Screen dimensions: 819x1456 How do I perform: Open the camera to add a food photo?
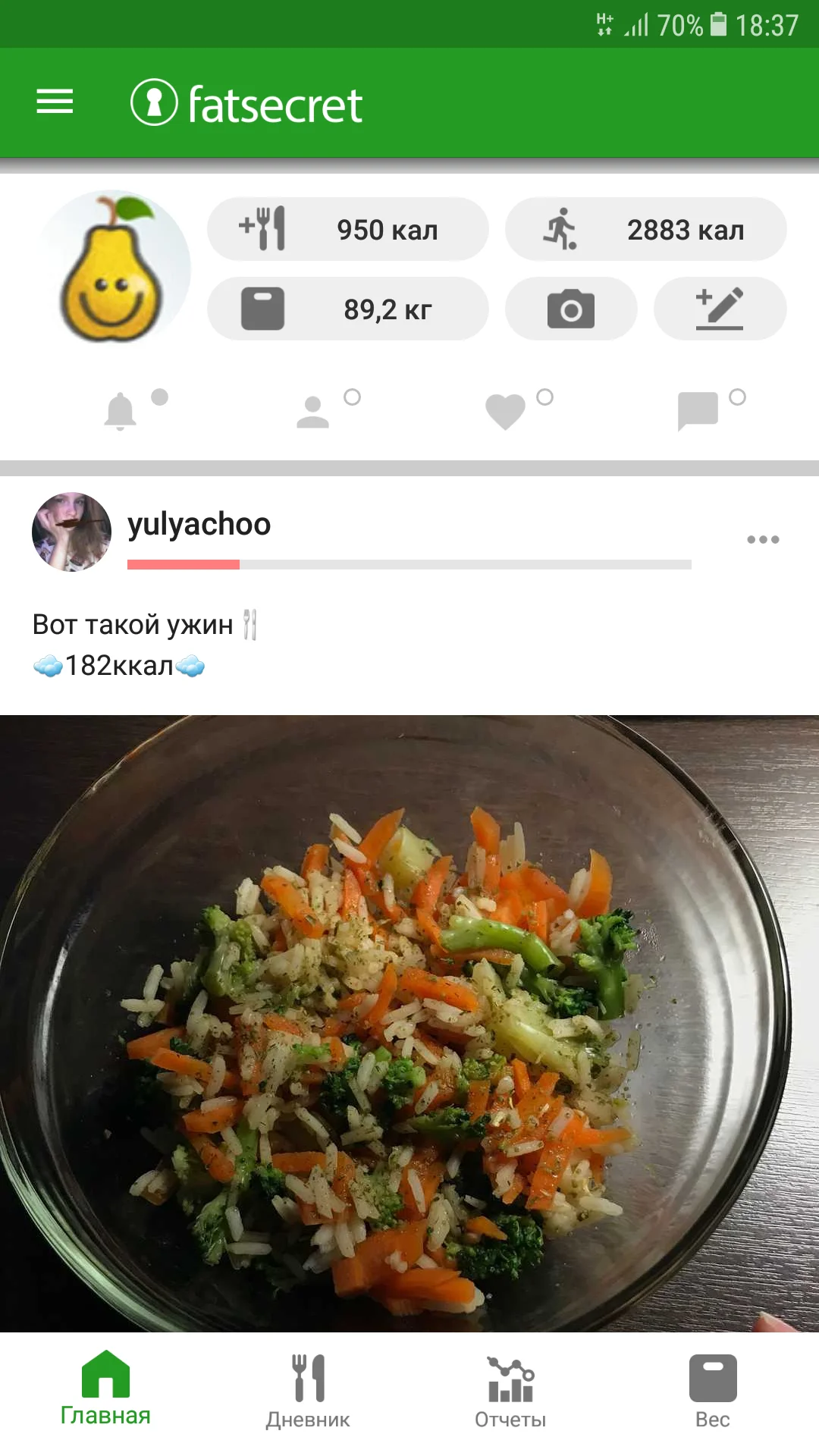[x=570, y=308]
